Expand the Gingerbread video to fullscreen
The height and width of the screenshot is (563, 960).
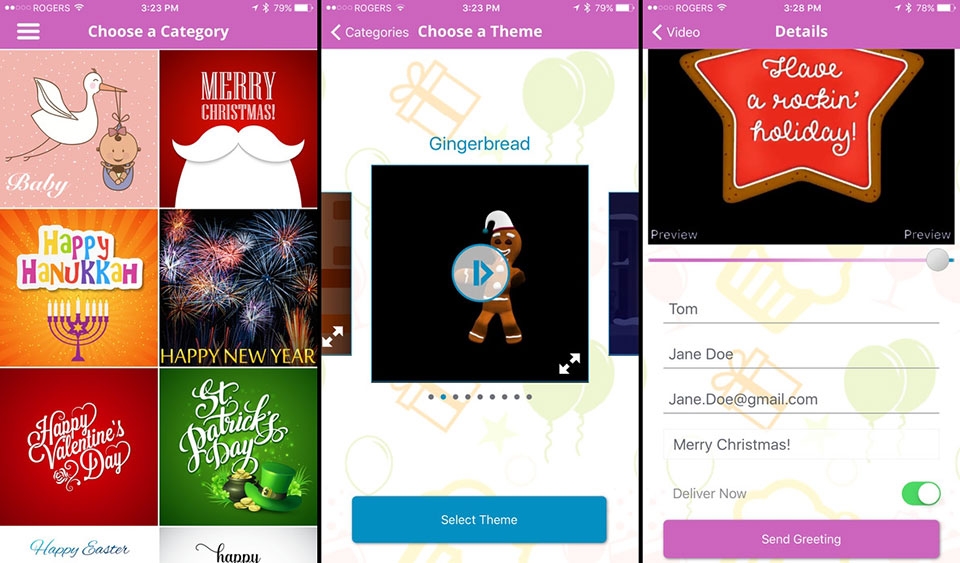569,364
